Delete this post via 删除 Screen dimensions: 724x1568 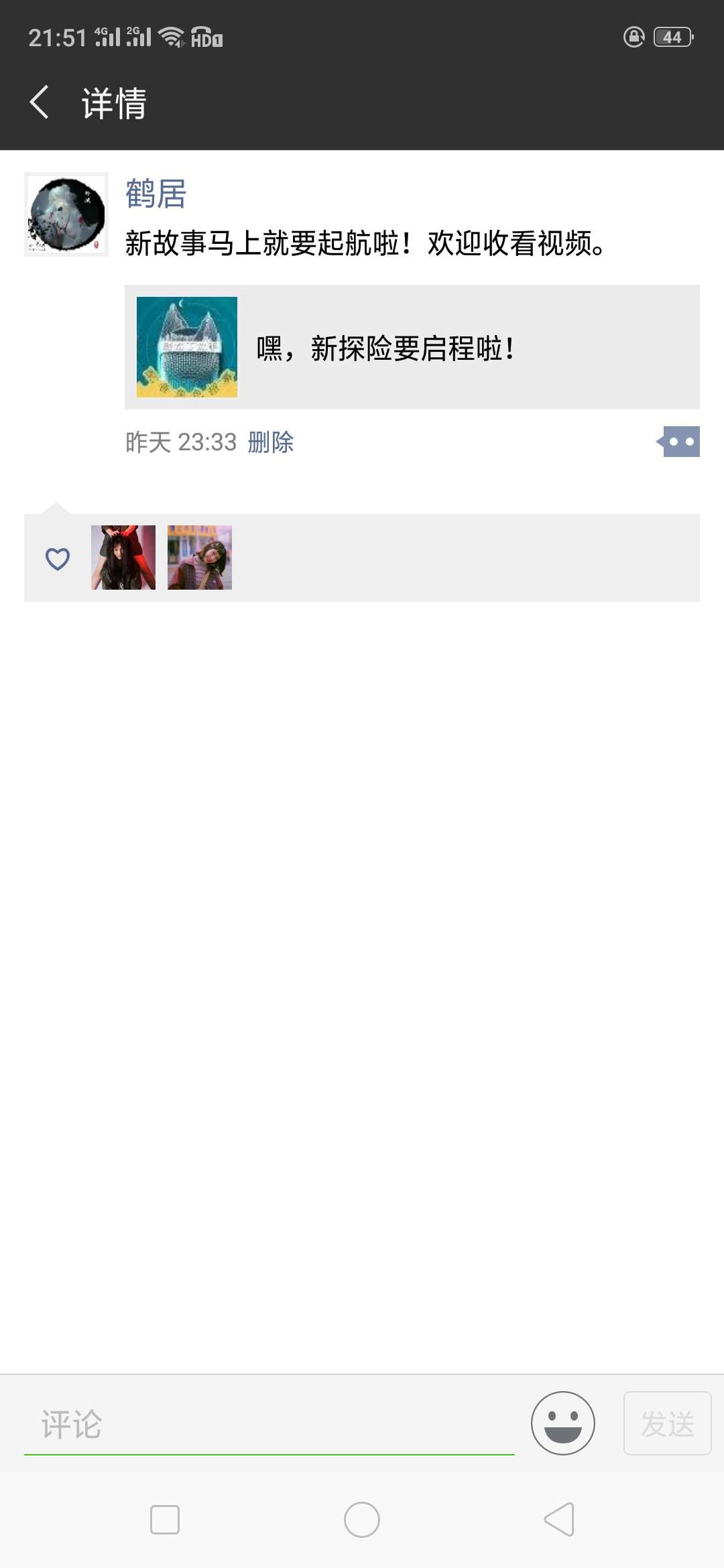271,442
